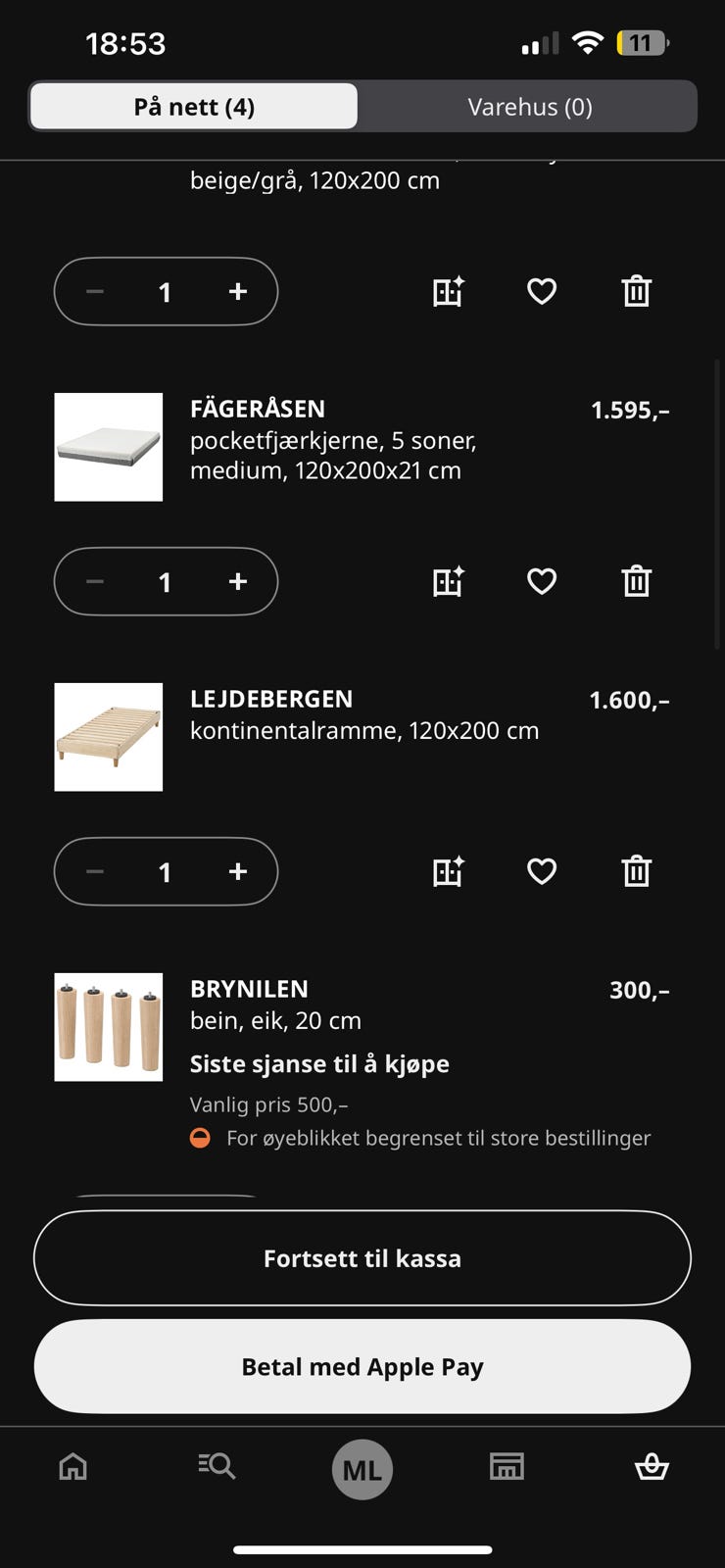725x1568 pixels.
Task: Remove the FÄGERÅSEN mattress with its trash icon
Action: coord(636,581)
